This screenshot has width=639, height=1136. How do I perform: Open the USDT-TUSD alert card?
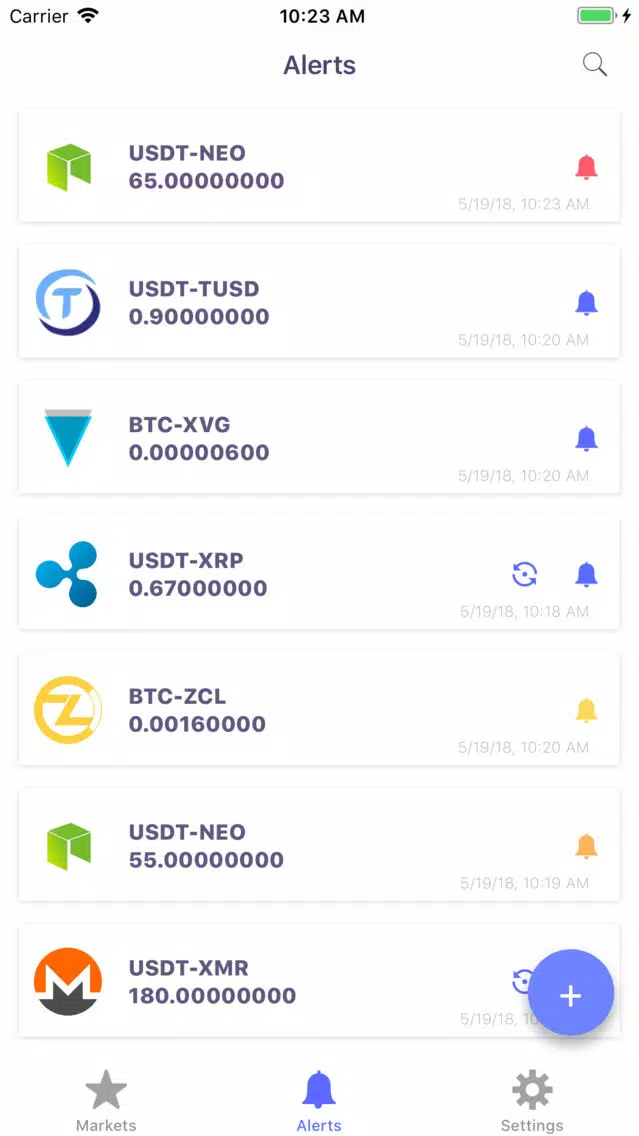pyautogui.click(x=319, y=301)
